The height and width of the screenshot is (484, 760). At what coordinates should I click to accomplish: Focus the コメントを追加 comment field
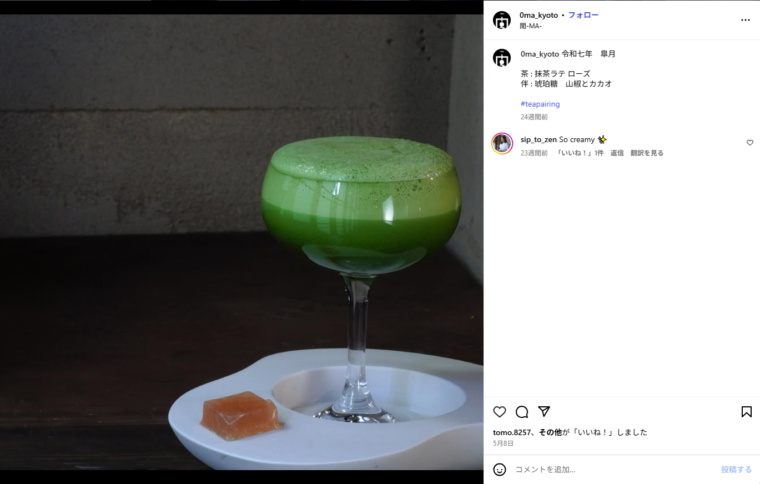610,469
